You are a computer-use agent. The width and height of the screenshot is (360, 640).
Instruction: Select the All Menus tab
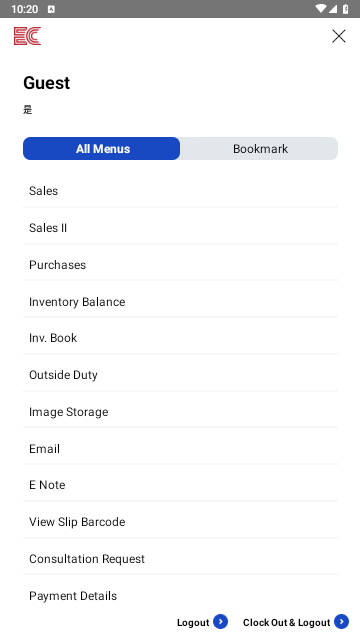(102, 149)
